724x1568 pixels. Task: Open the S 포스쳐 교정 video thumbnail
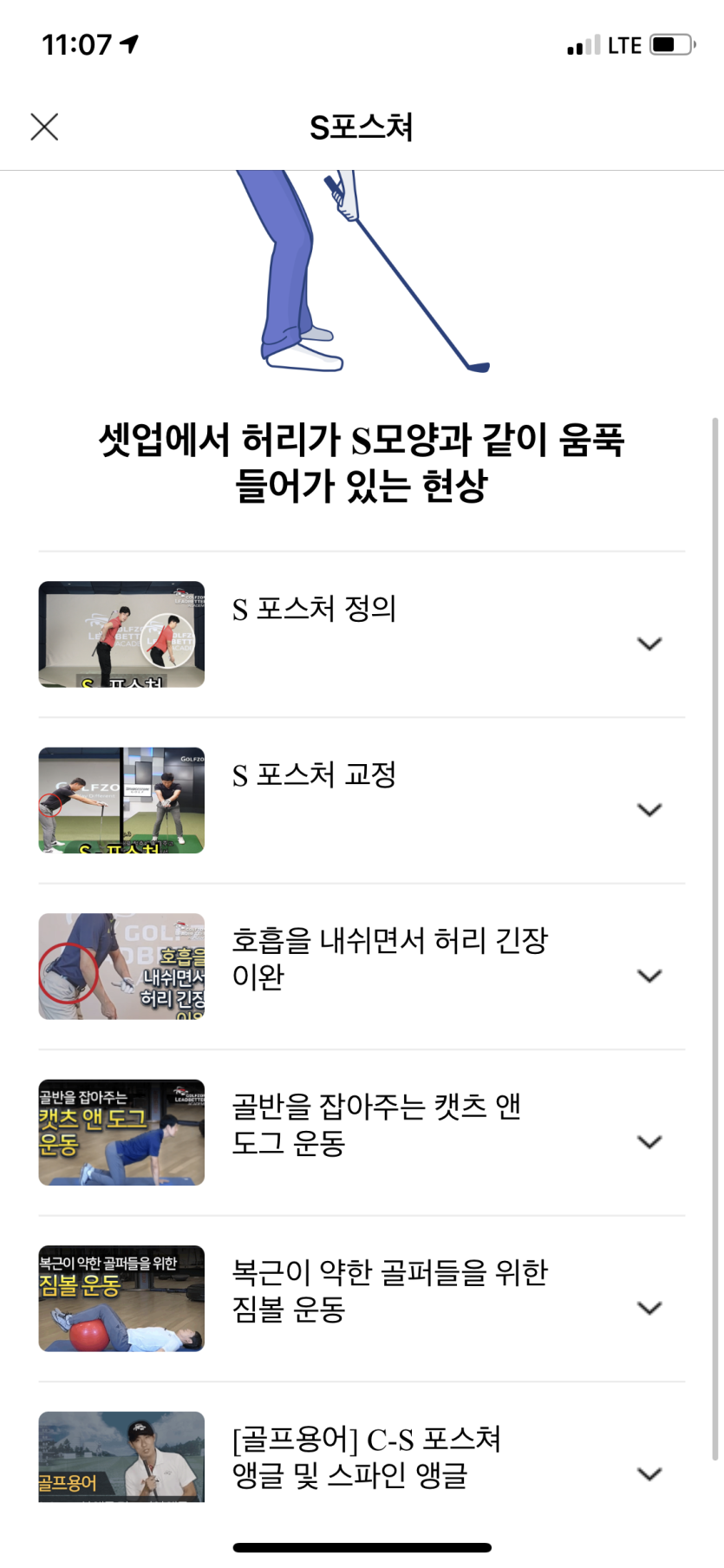point(121,800)
